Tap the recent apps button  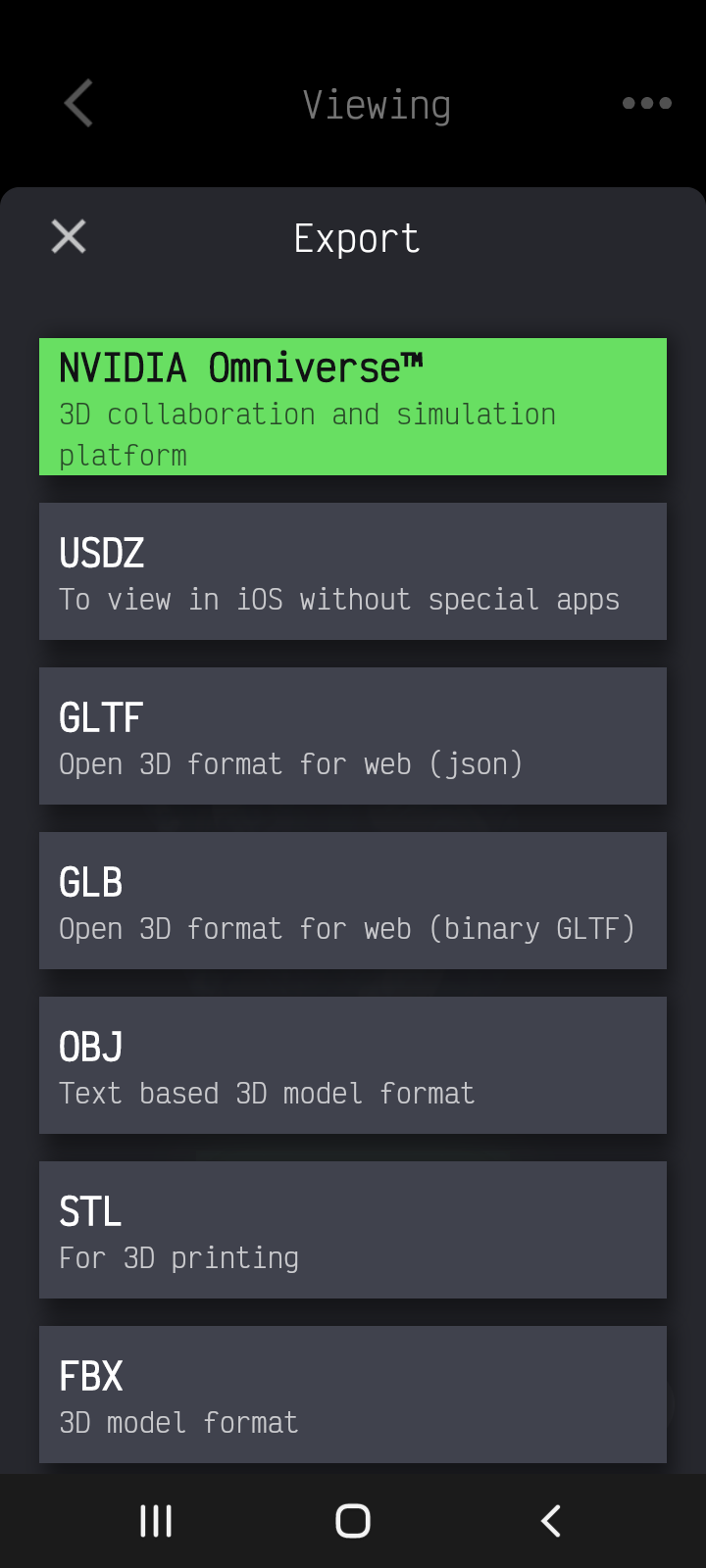[x=156, y=1521]
